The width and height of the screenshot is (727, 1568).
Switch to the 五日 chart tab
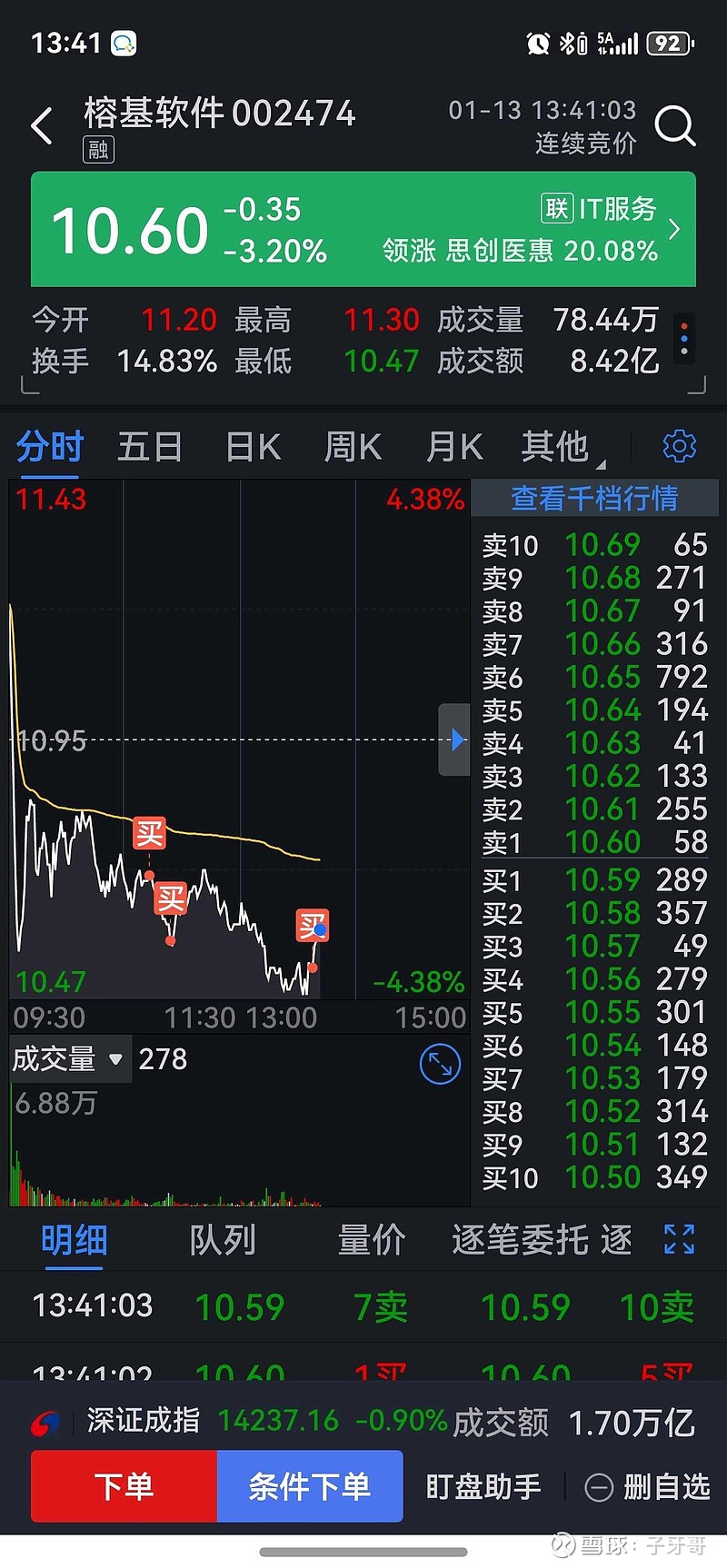tap(150, 447)
